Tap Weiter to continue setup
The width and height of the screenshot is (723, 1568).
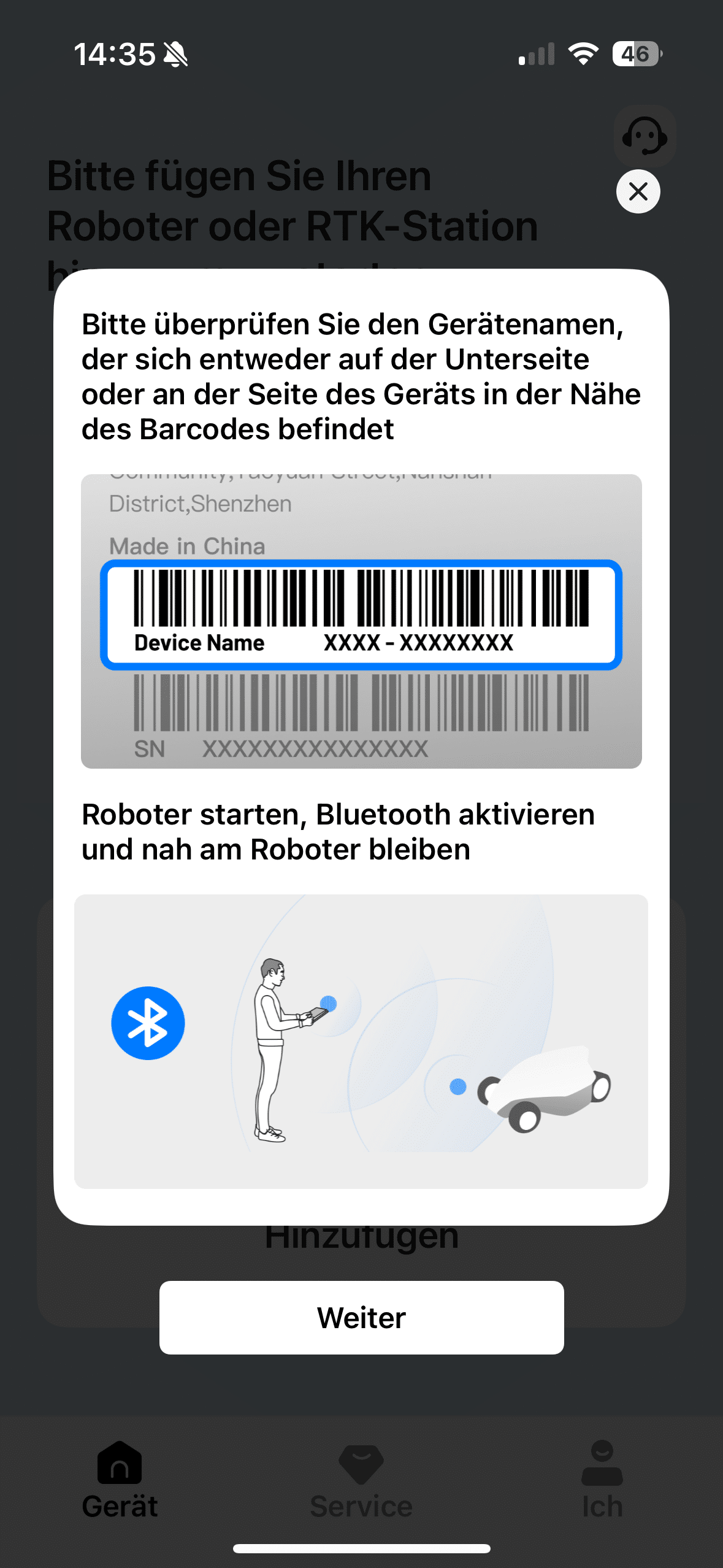coord(361,1317)
